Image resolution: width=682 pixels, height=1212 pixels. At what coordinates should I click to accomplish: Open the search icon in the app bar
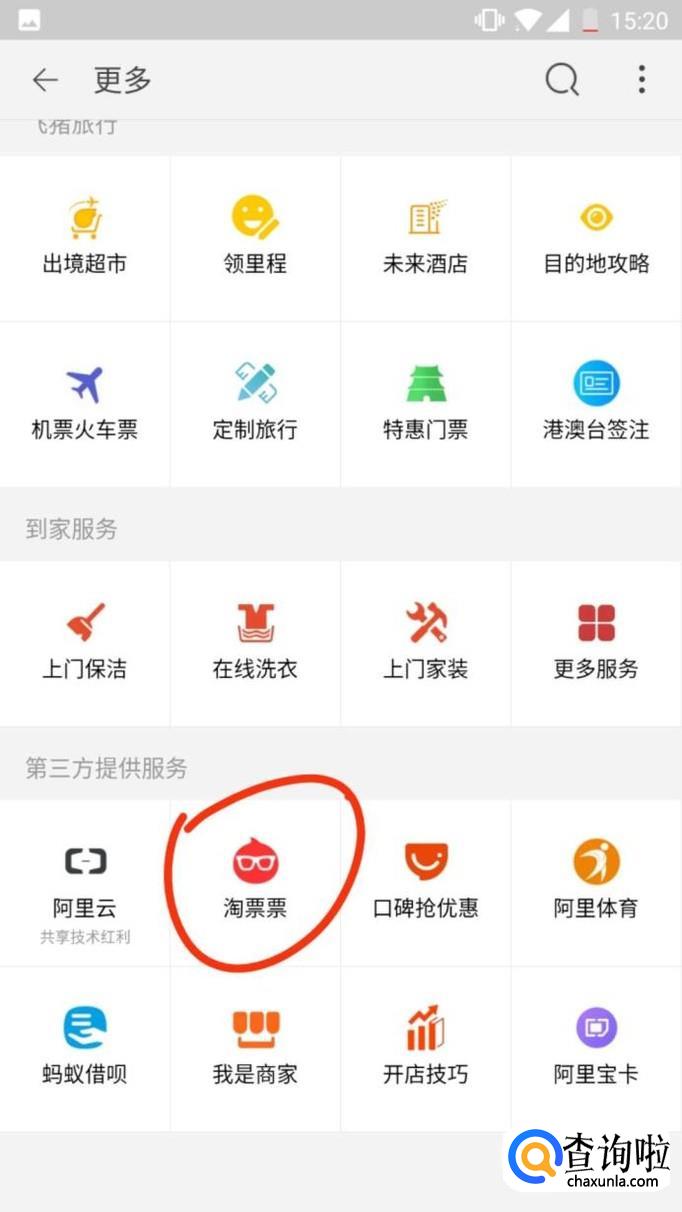[562, 80]
